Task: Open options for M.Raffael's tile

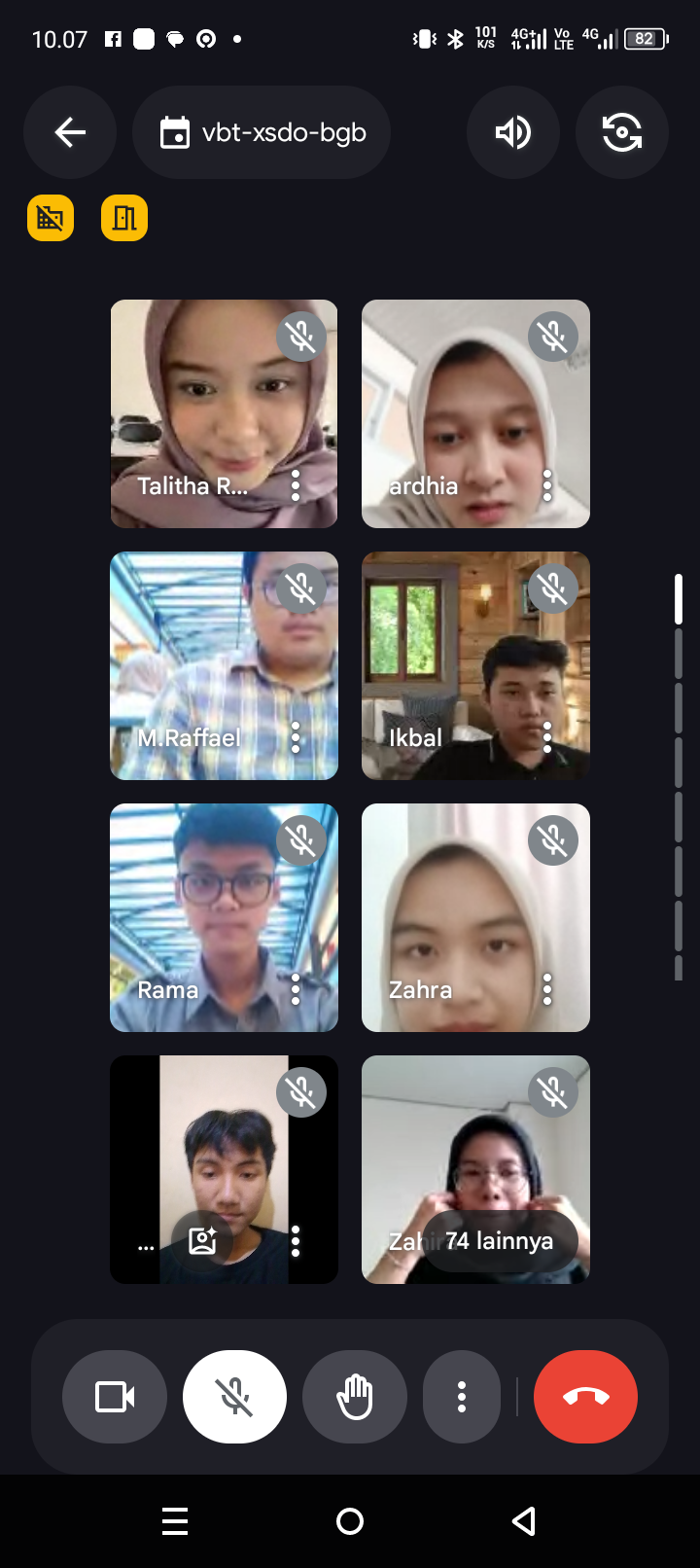Action: (296, 737)
